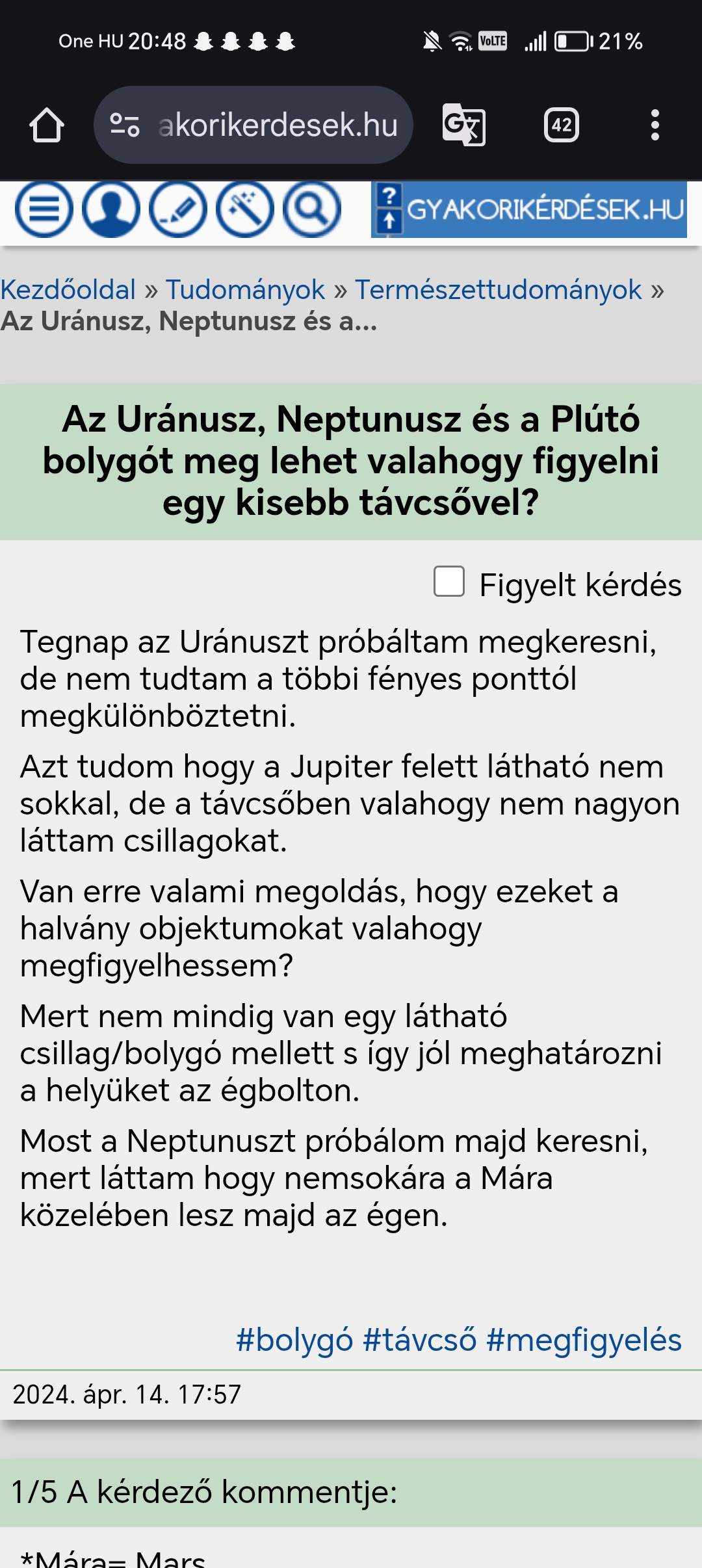Translate this page with Google Translate
This screenshot has width=702, height=1568.
tap(463, 125)
